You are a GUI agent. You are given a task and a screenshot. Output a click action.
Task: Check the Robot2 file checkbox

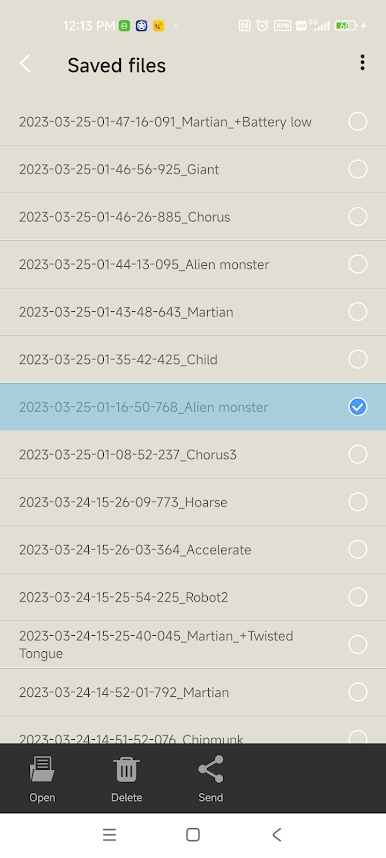[x=358, y=597]
